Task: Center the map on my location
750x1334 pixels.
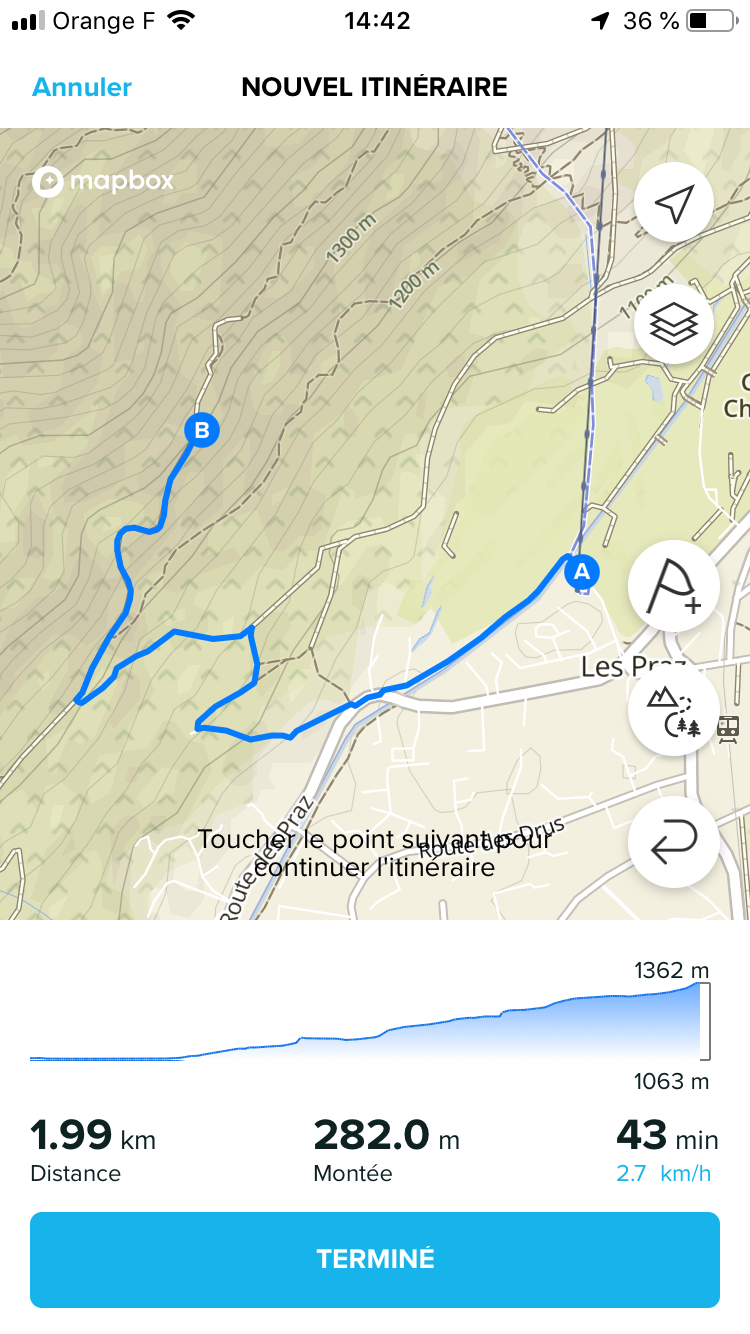Action: 674,204
